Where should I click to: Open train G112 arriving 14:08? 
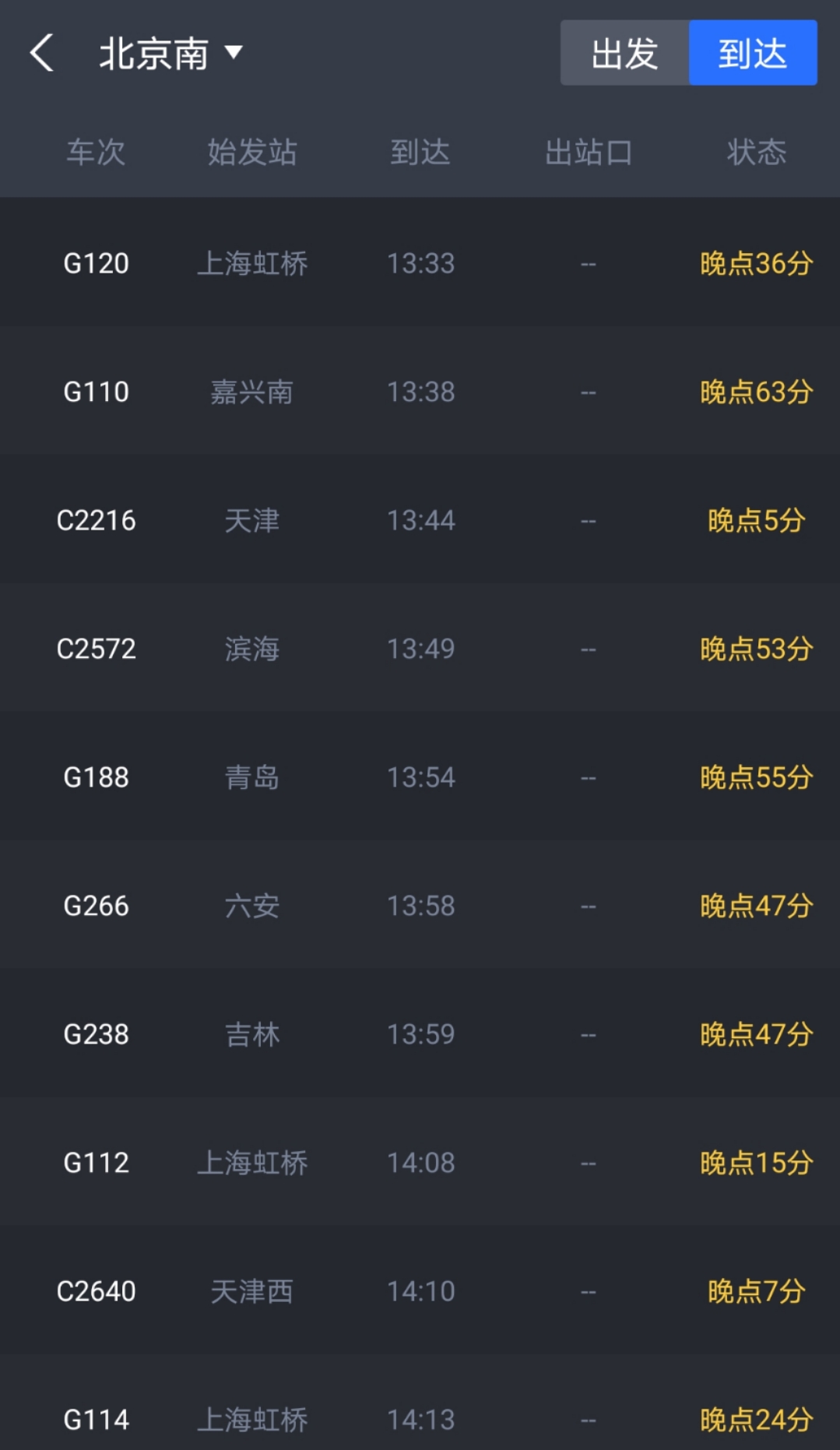pos(420,1162)
